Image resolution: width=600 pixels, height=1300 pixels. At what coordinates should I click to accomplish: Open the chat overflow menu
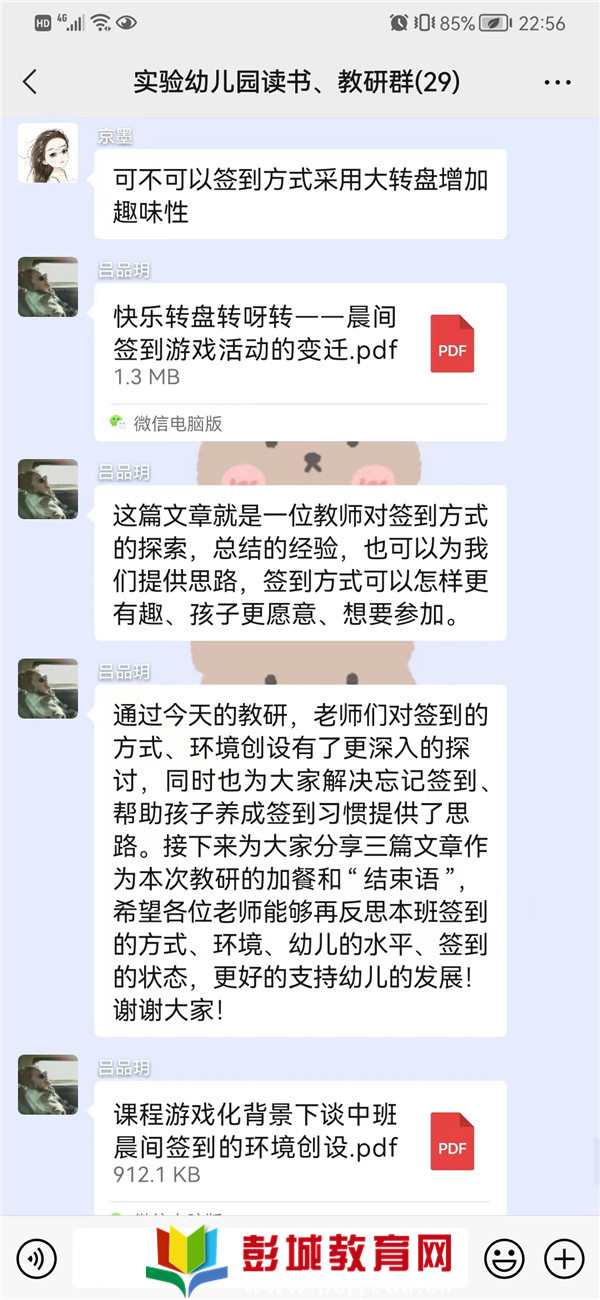click(558, 82)
